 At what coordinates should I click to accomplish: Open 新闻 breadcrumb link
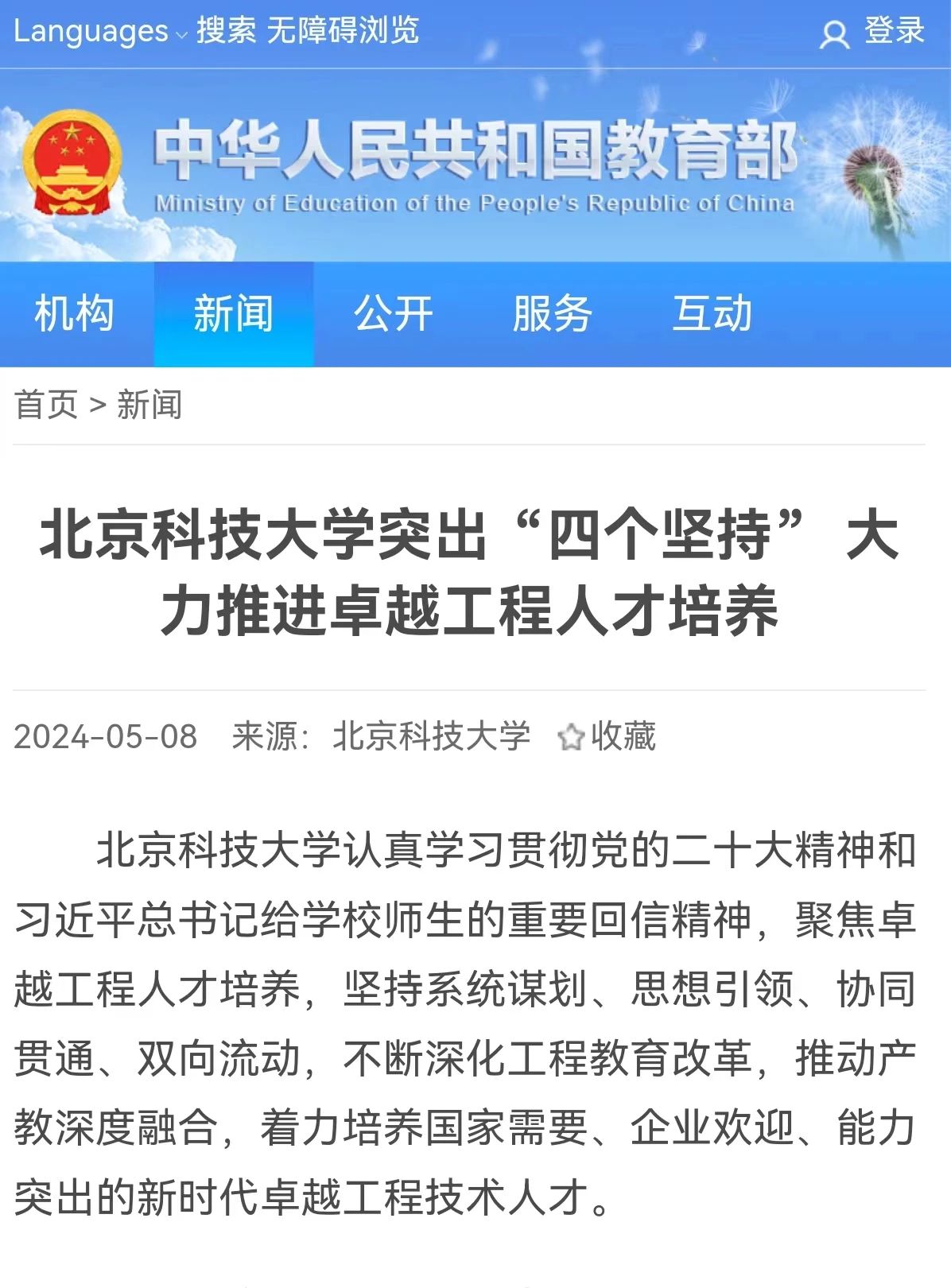tap(149, 405)
